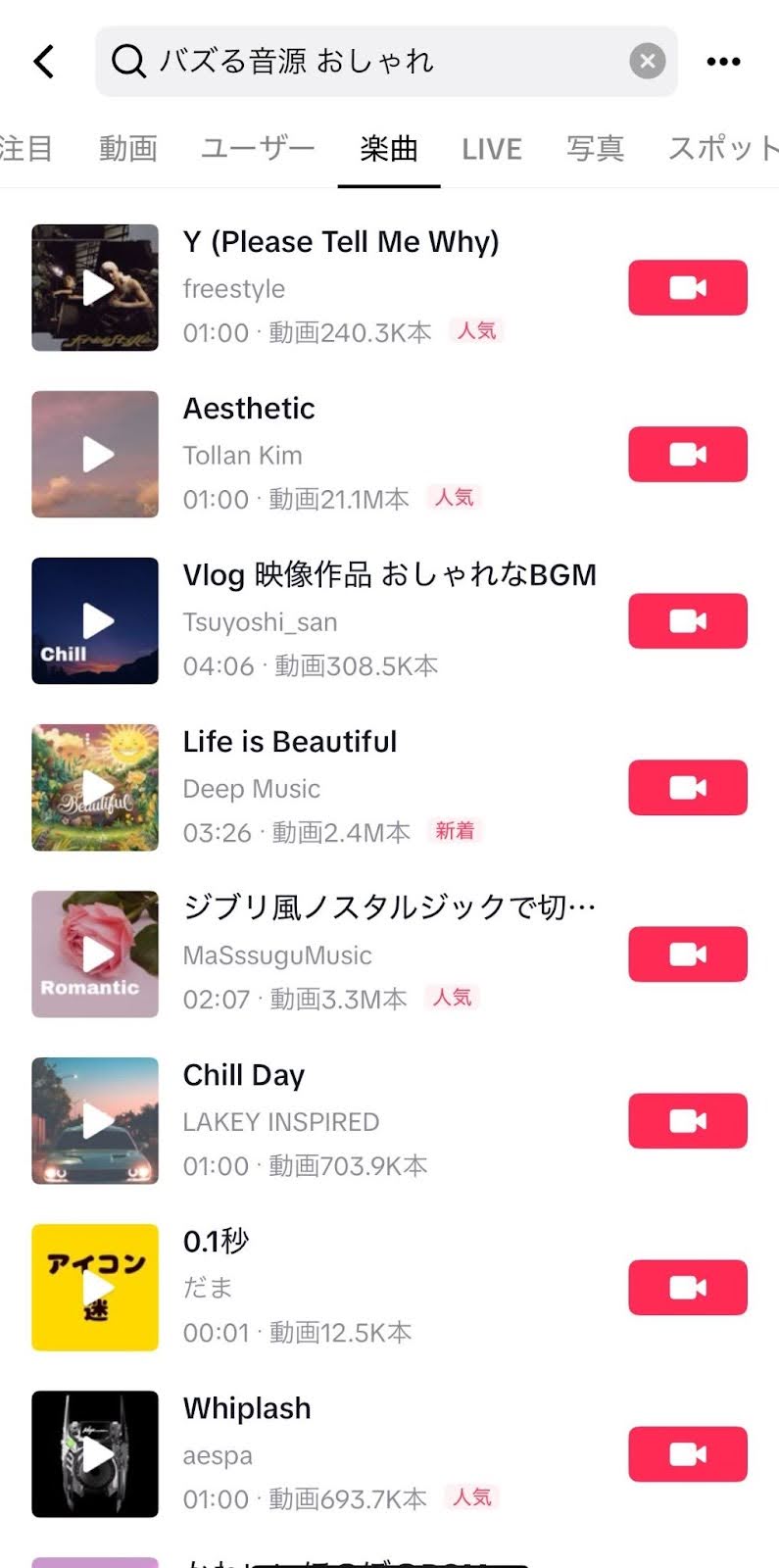
Task: Switch to the 動画 tab
Action: 128,149
